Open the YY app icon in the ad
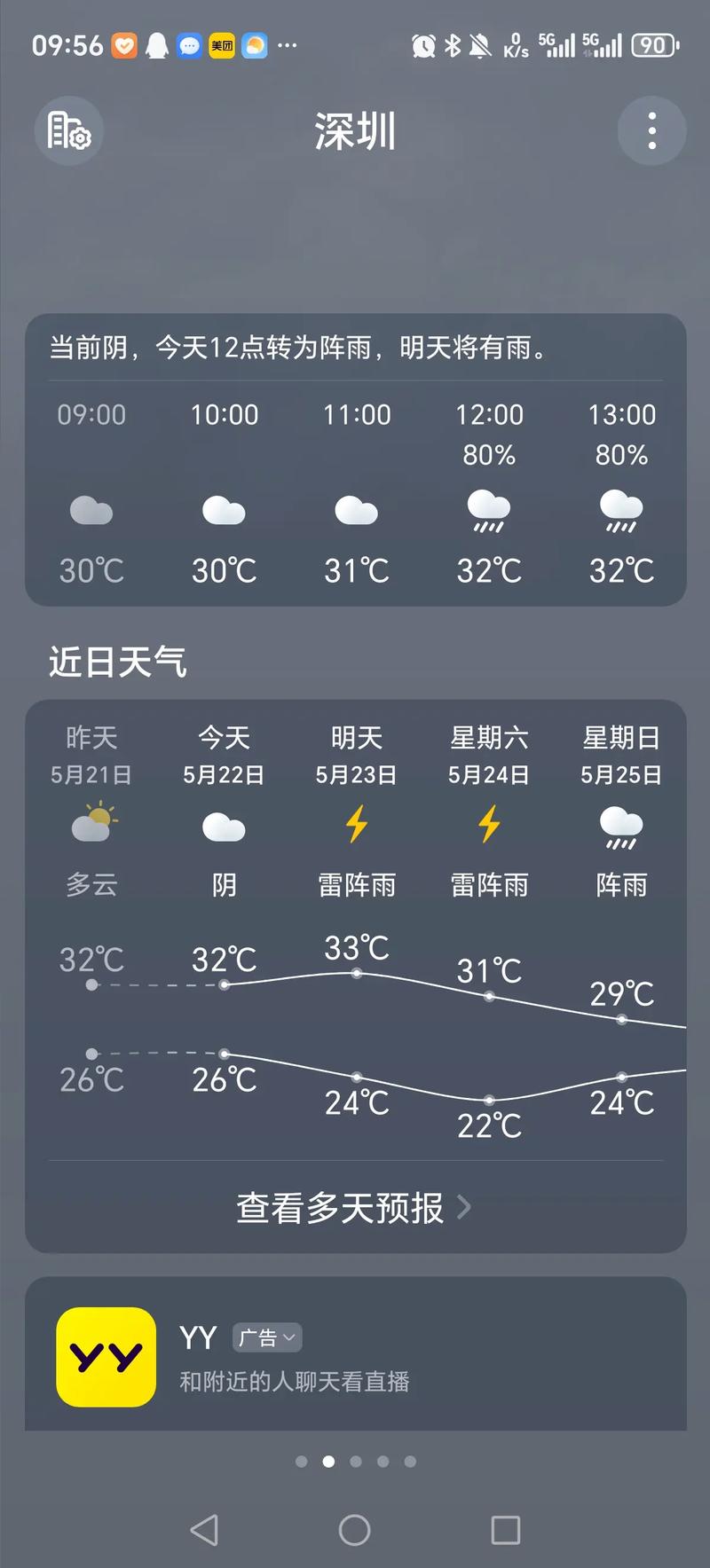The image size is (710, 1568). 106,1356
